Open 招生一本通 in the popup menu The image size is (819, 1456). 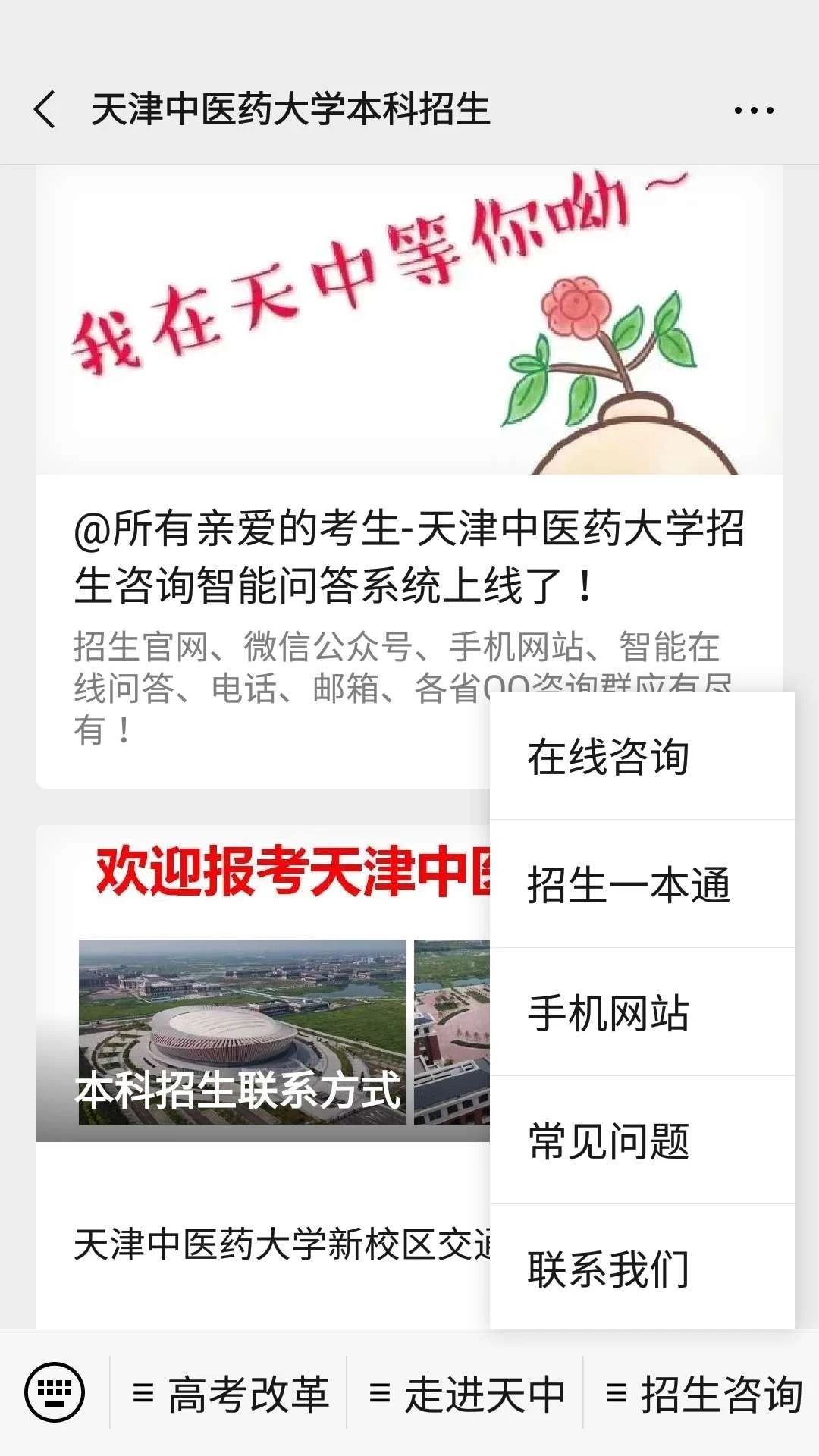coord(642,884)
